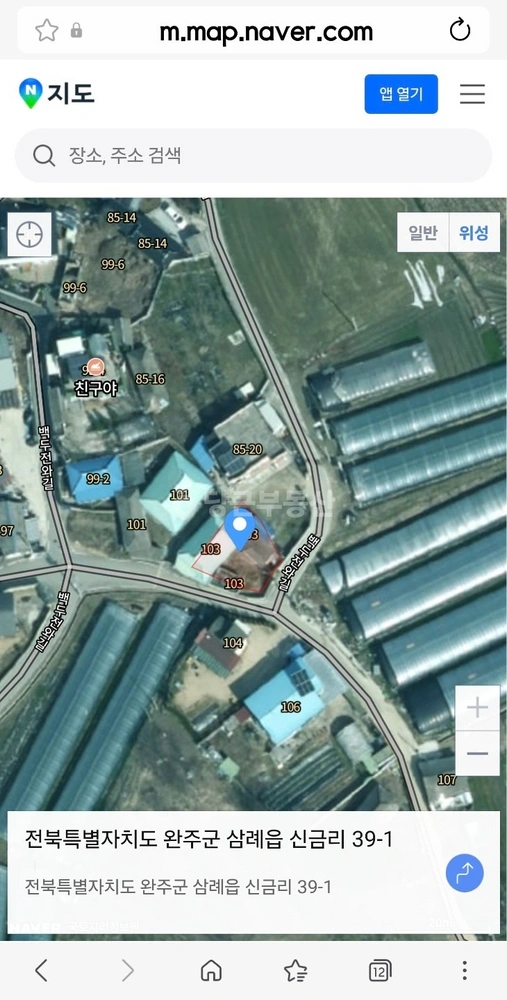
Task: Open browser bookmarks list
Action: [295, 971]
